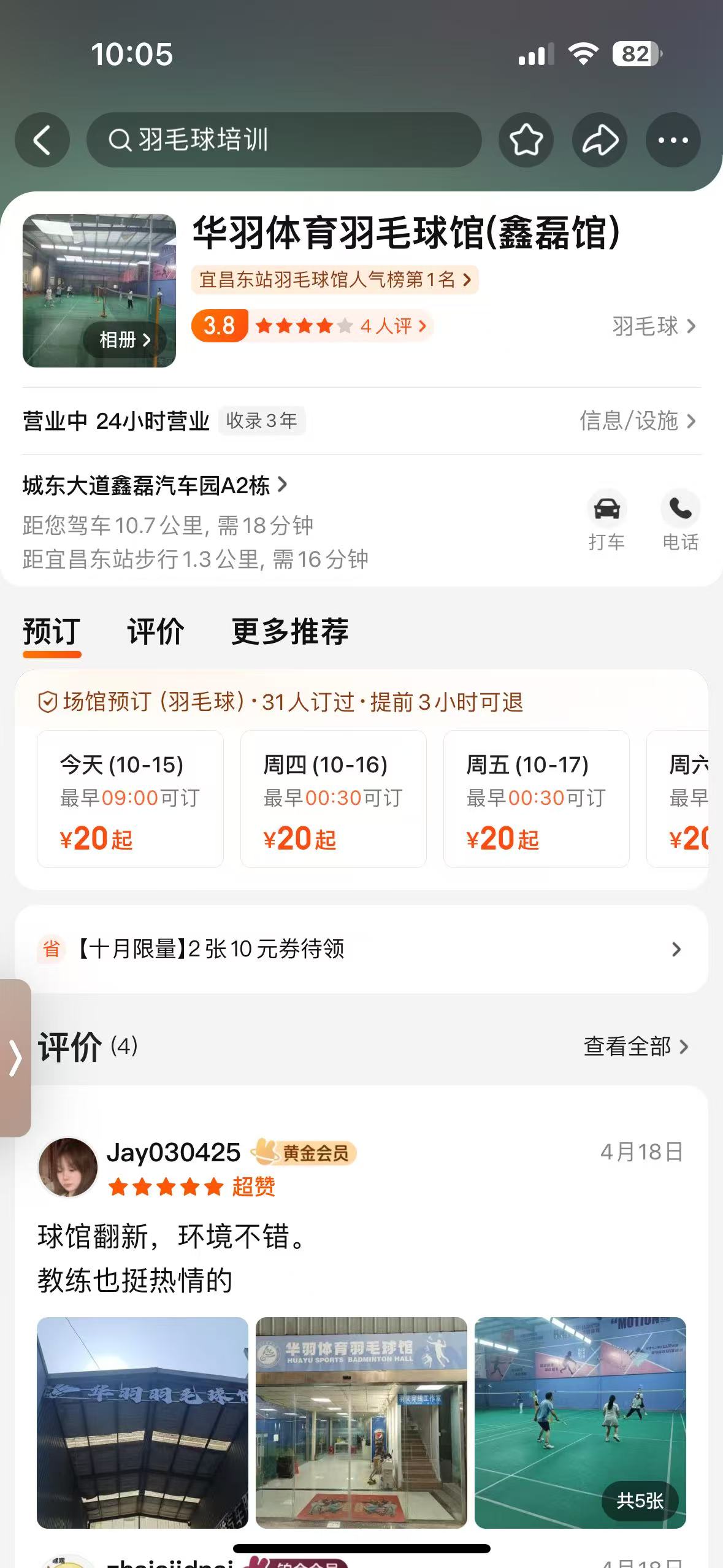This screenshot has width=723, height=1568.
Task: Switch to the 更多推荐 tab
Action: pos(289,631)
